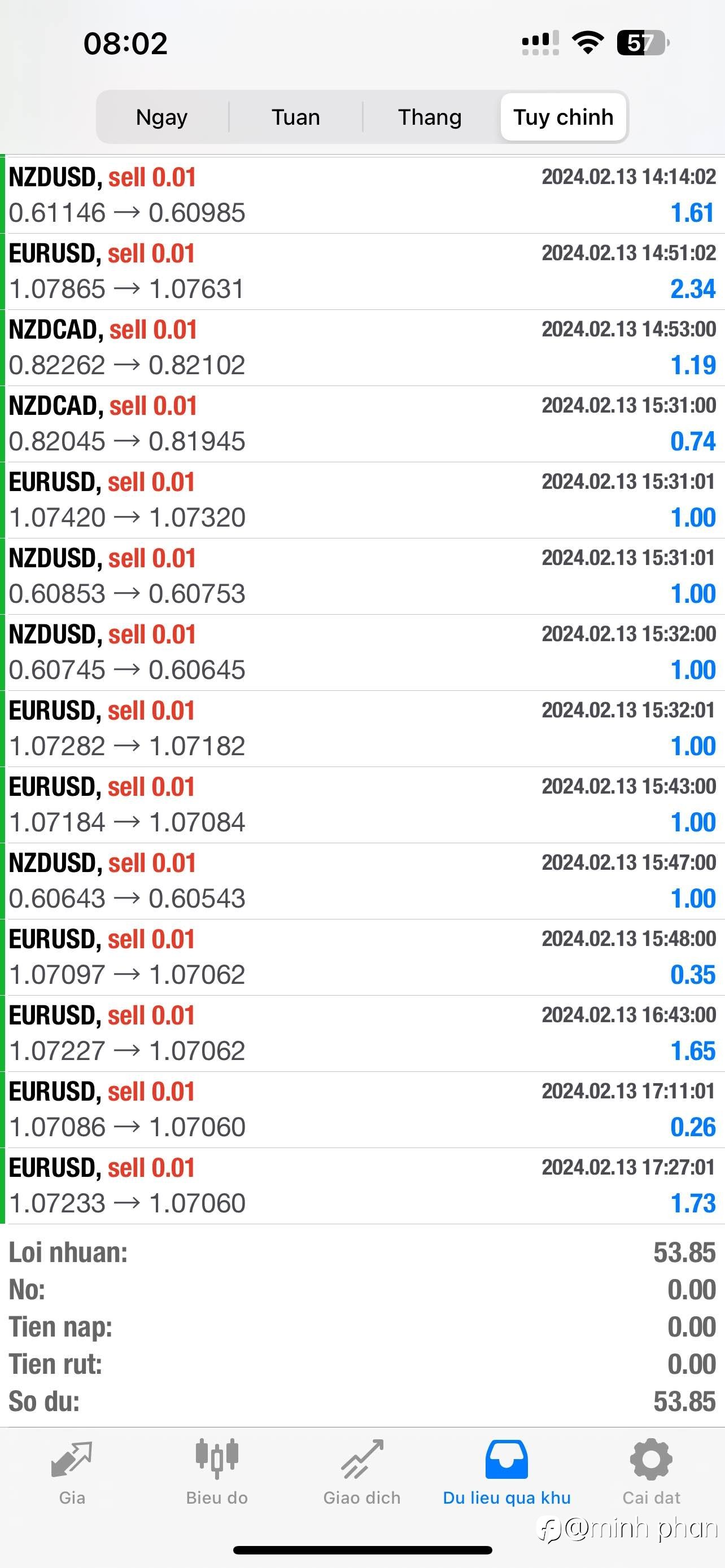Image resolution: width=725 pixels, height=1568 pixels.
Task: Select the Tuan period segment
Action: point(296,117)
